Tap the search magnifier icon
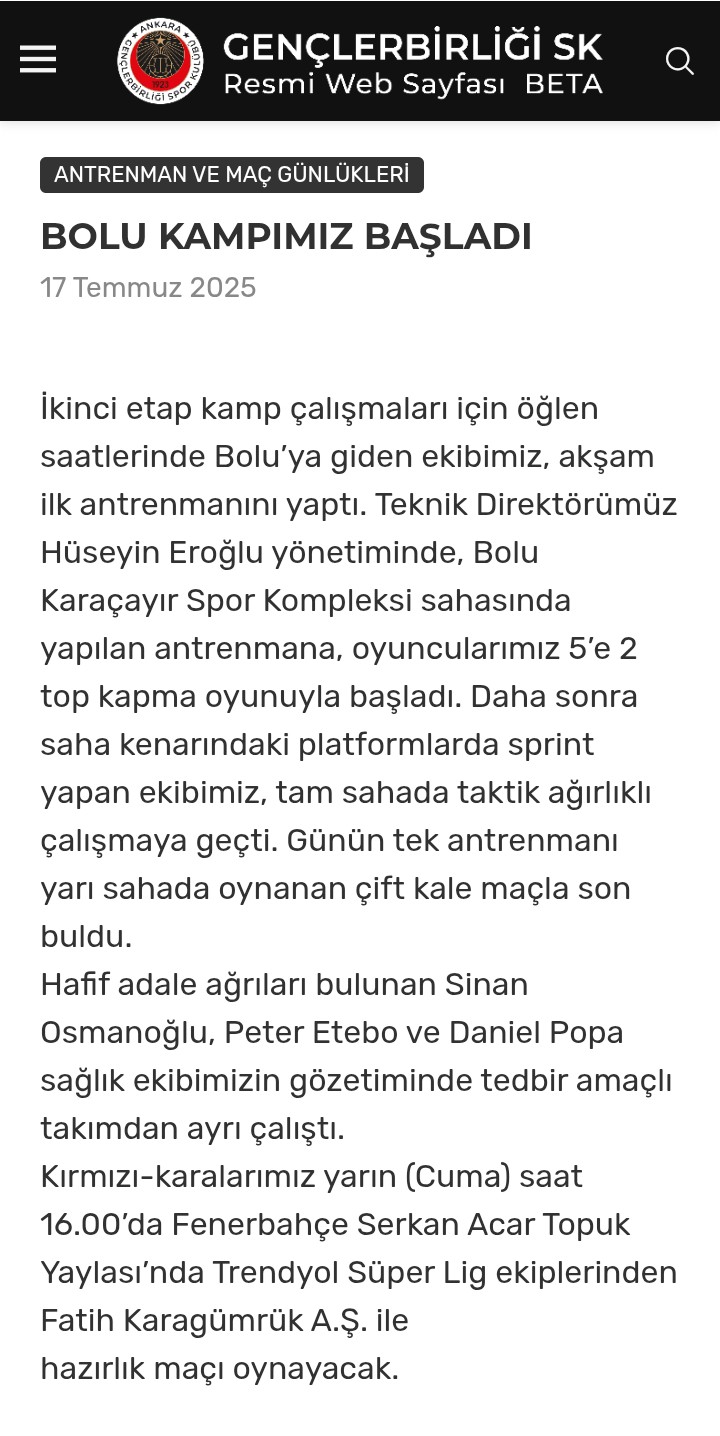The height and width of the screenshot is (1436, 720). coord(679,61)
